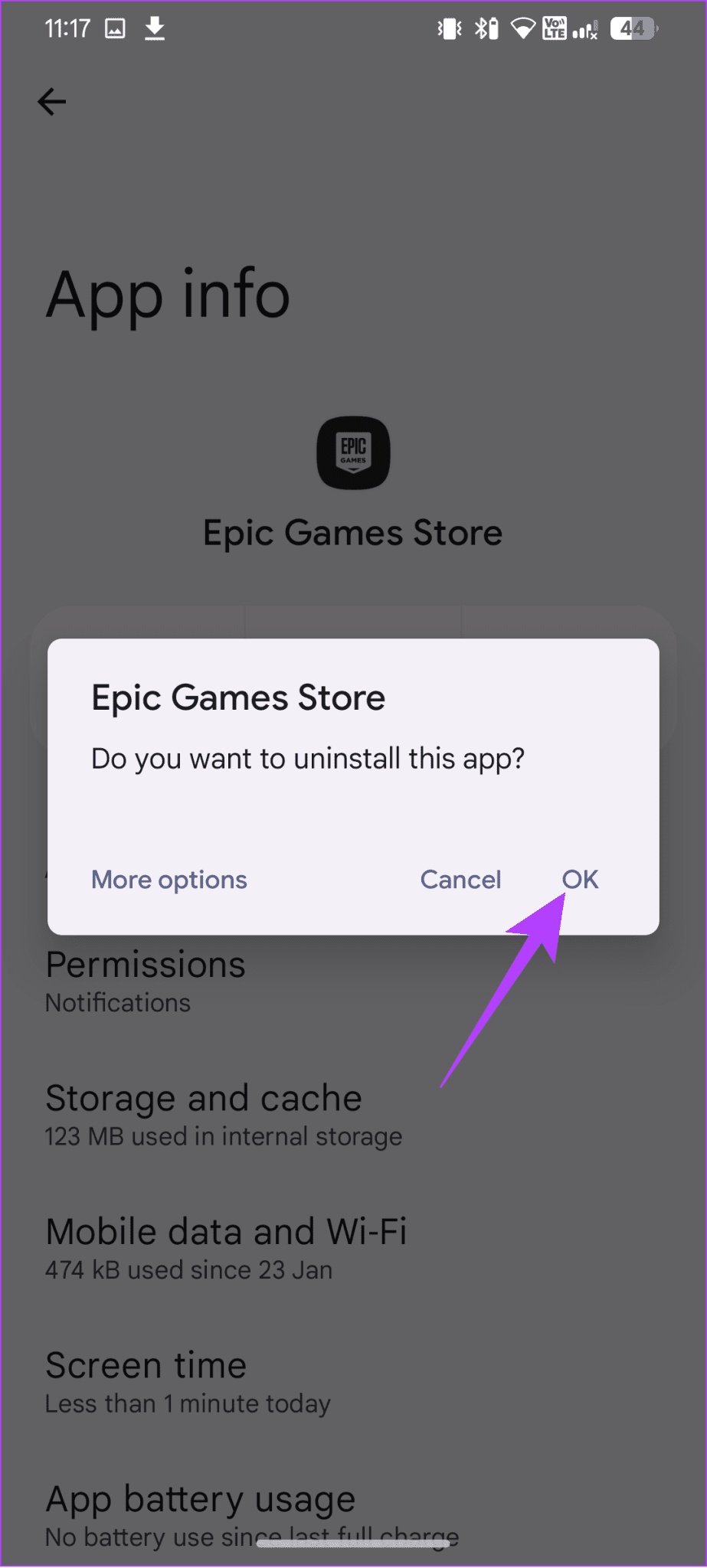Cancel the uninstall dialog
Image resolution: width=707 pixels, height=1568 pixels.
(x=460, y=879)
